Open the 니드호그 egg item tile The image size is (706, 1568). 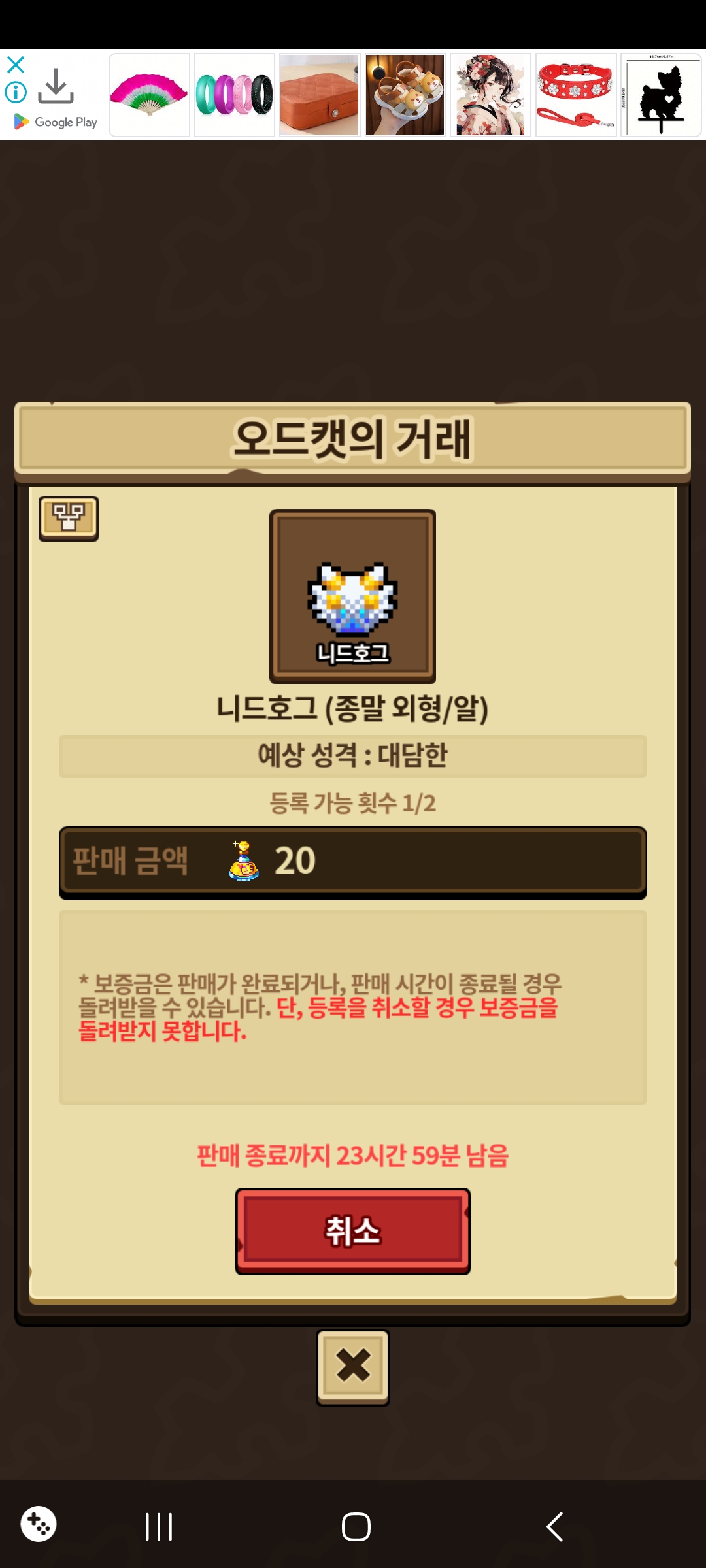[353, 596]
